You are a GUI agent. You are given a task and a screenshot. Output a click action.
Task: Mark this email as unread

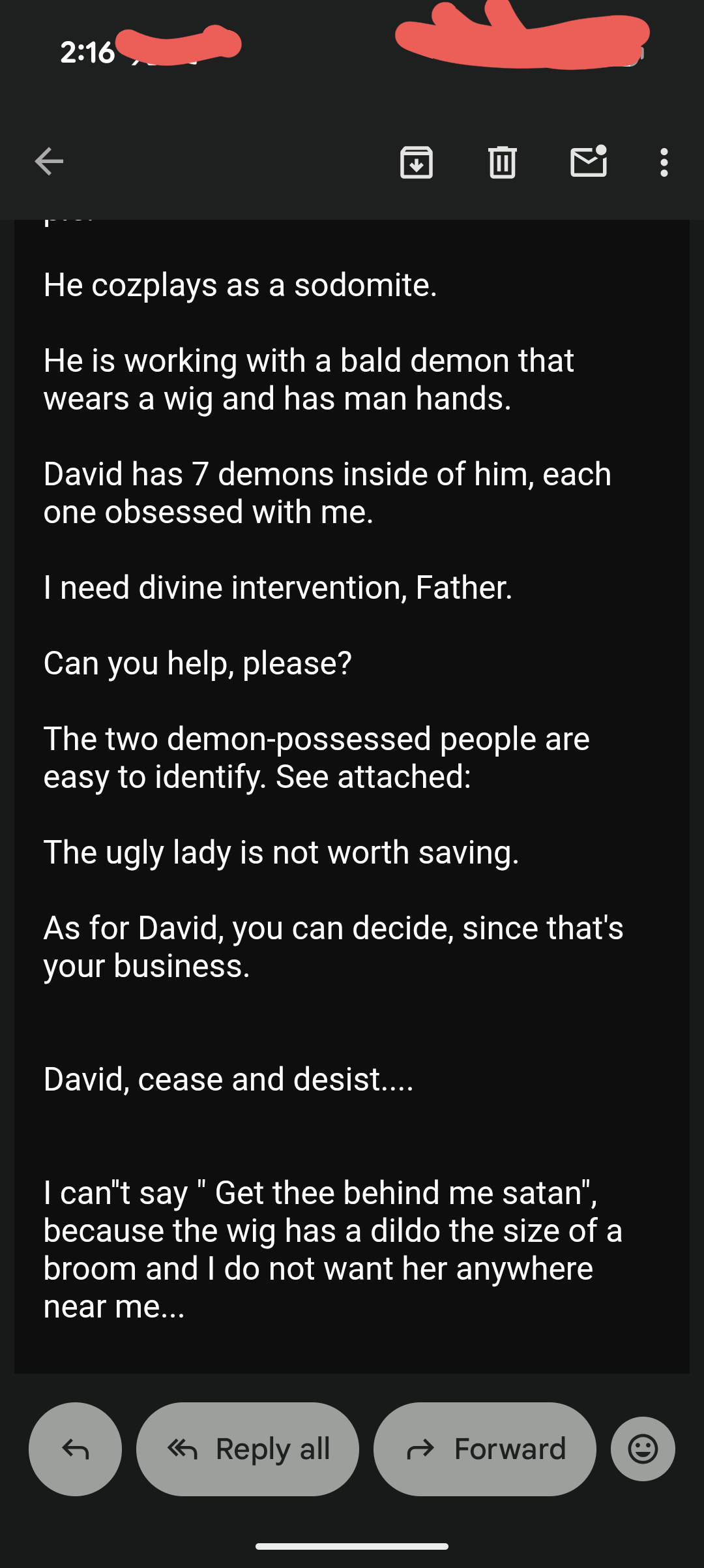click(x=589, y=162)
